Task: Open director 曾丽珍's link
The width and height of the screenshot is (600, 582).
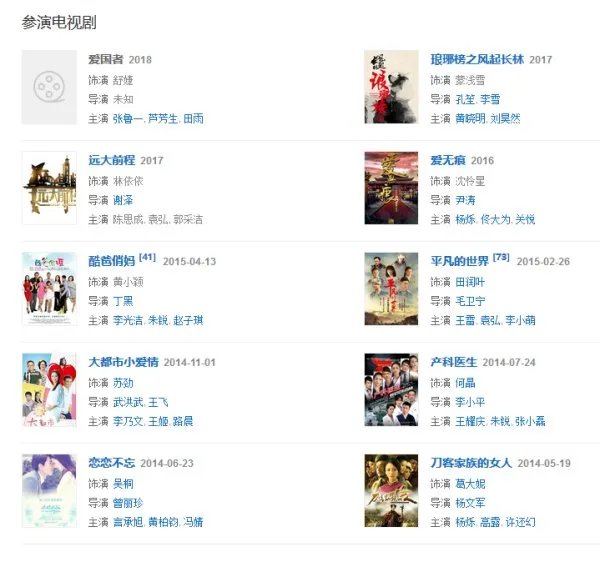Action: pyautogui.click(x=128, y=503)
